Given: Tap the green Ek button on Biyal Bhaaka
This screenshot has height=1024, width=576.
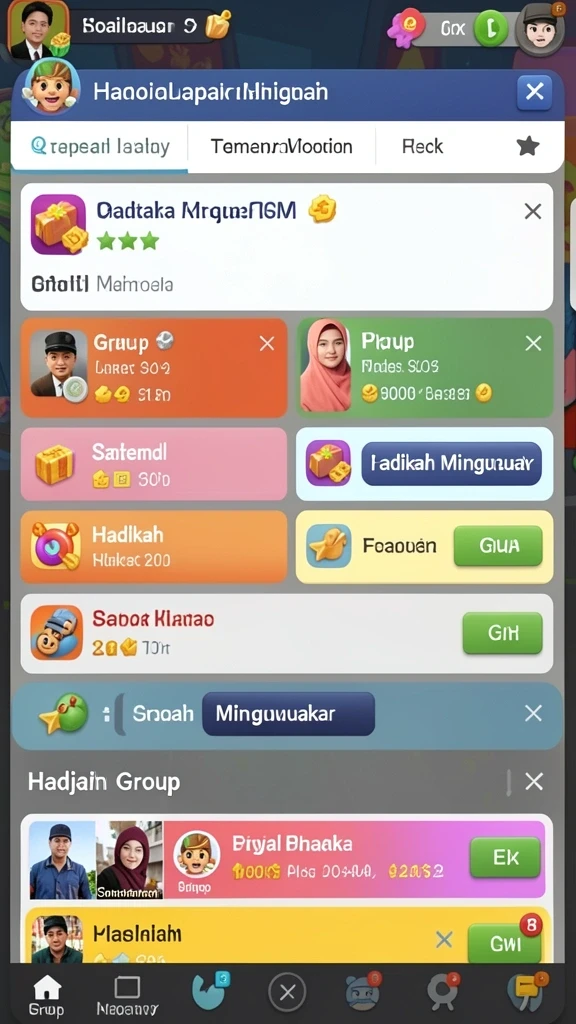Looking at the screenshot, I should (x=505, y=857).
